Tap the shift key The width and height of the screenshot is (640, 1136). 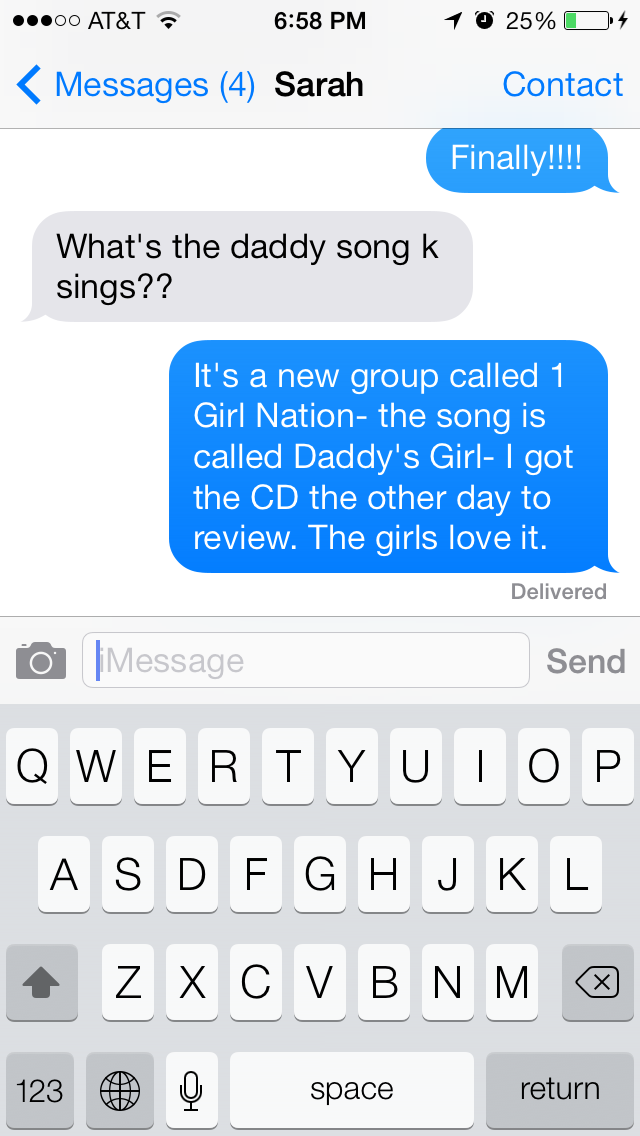point(42,983)
